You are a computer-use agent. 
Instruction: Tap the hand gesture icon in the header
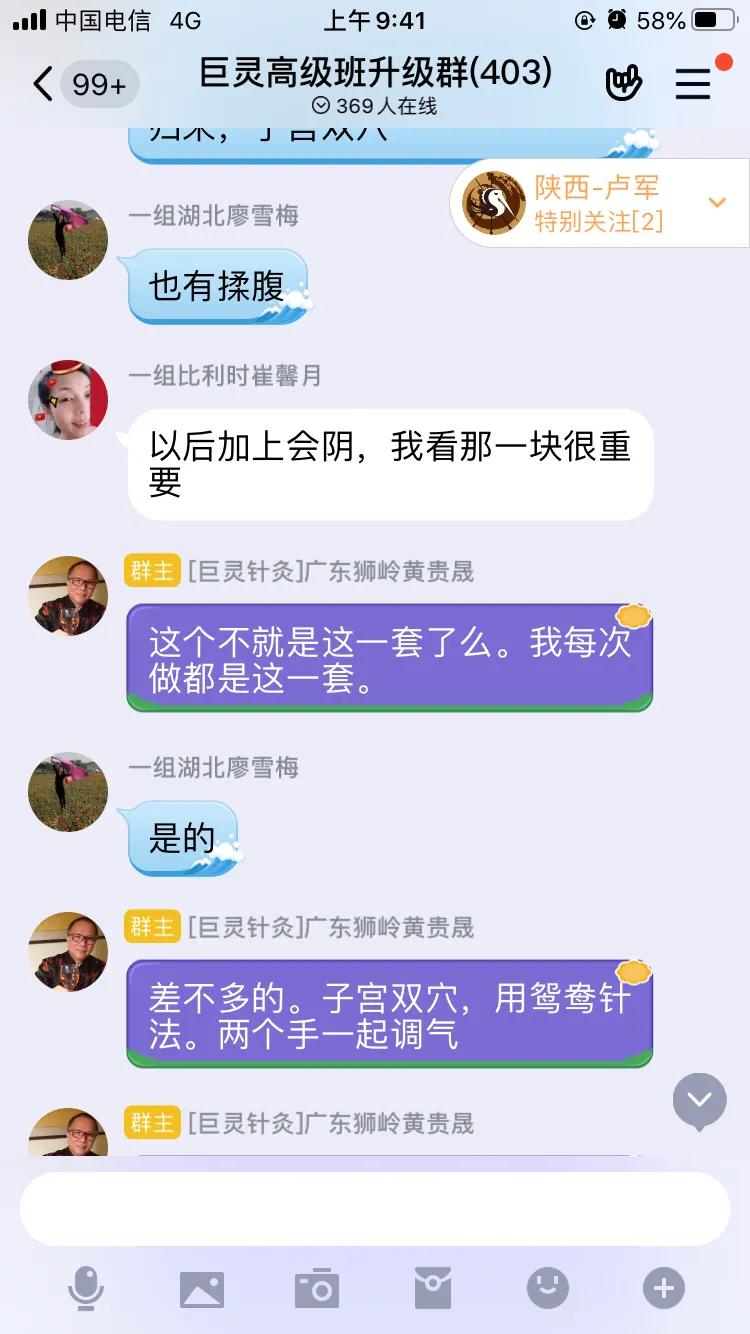pos(624,83)
